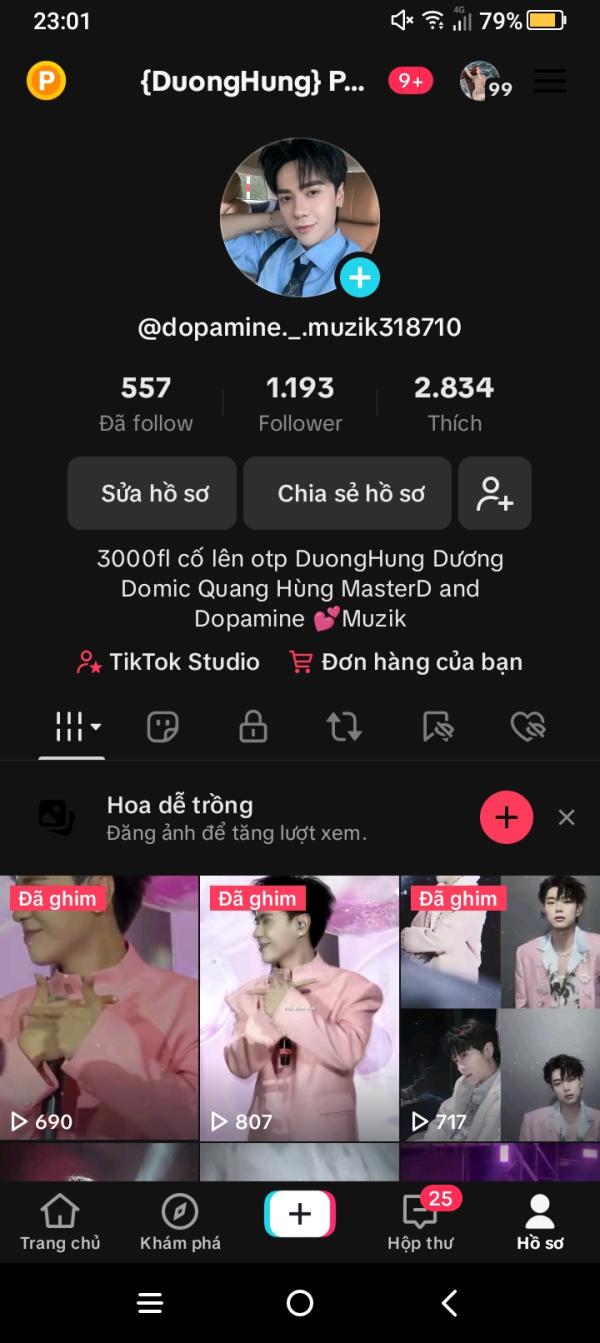Screen dimensions: 600x1343
Task: Switch to Khám phá tab
Action: click(180, 1222)
